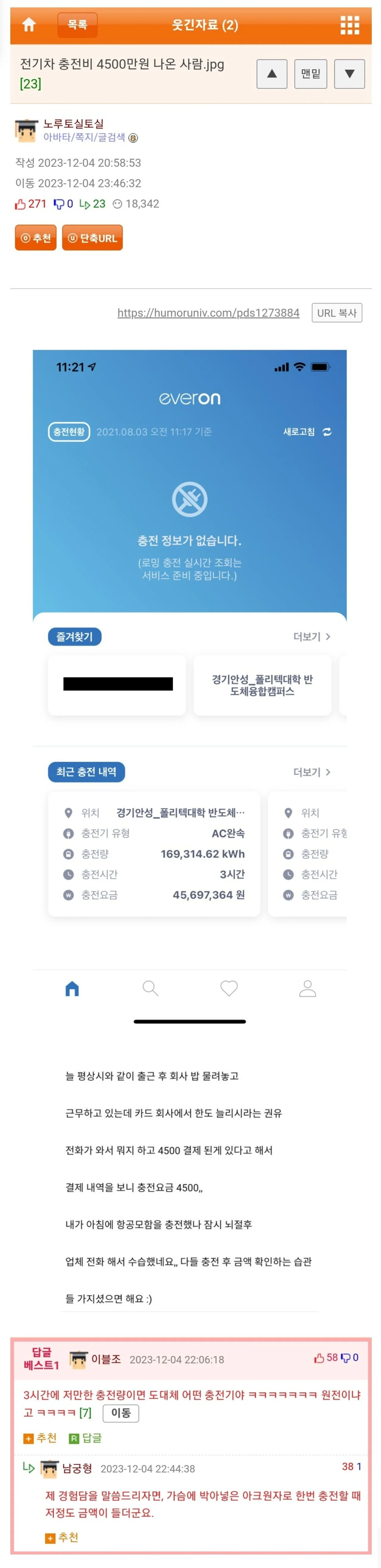Get the shortened link via 단축URL
Screen dimensions: 381x1568
coord(93,238)
